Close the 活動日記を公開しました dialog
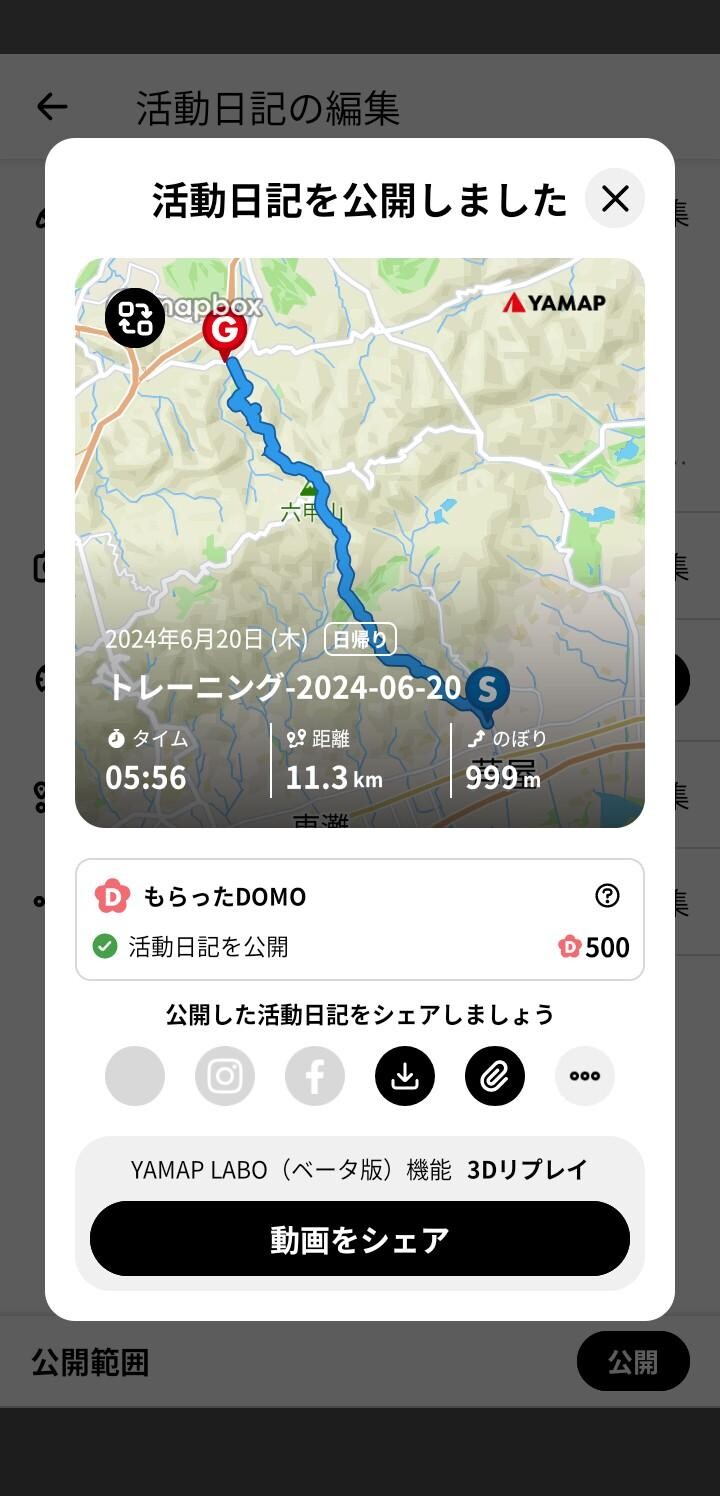Viewport: 720px width, 1496px height. coord(614,199)
